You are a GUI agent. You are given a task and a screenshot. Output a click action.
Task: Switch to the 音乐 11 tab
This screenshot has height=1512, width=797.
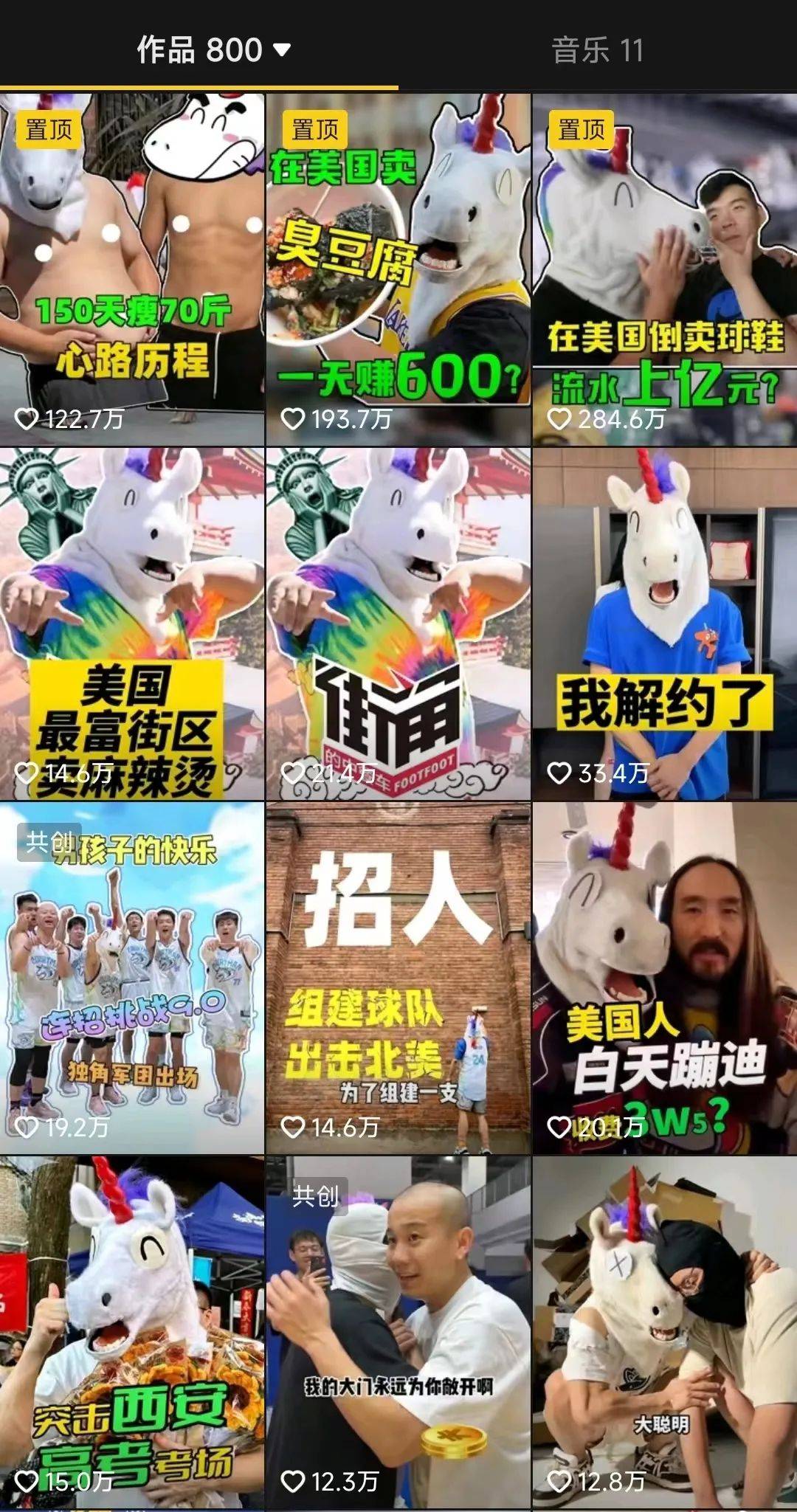tap(597, 50)
